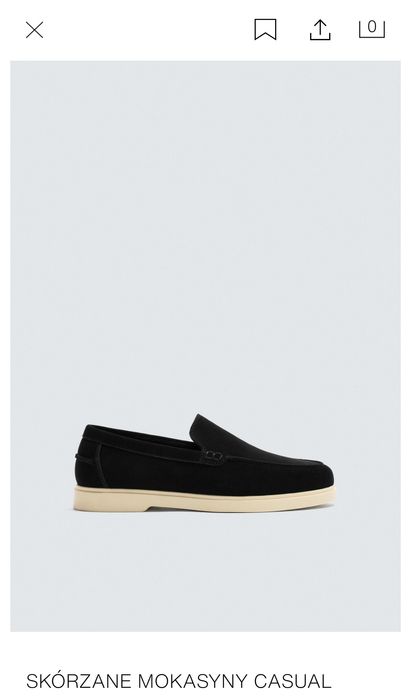
Task: Share this product
Action: point(320,30)
